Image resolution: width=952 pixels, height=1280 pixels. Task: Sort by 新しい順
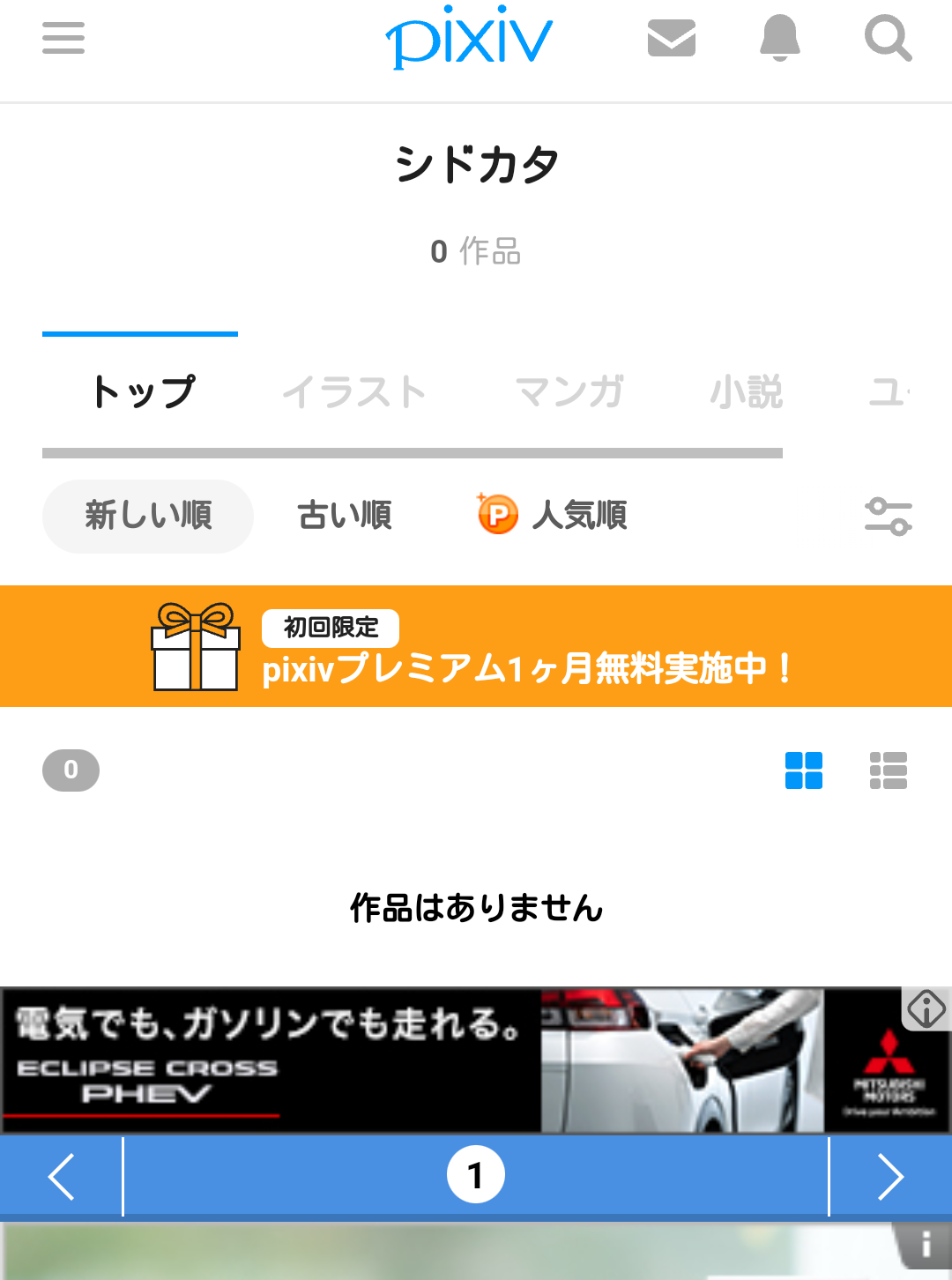[x=148, y=516]
